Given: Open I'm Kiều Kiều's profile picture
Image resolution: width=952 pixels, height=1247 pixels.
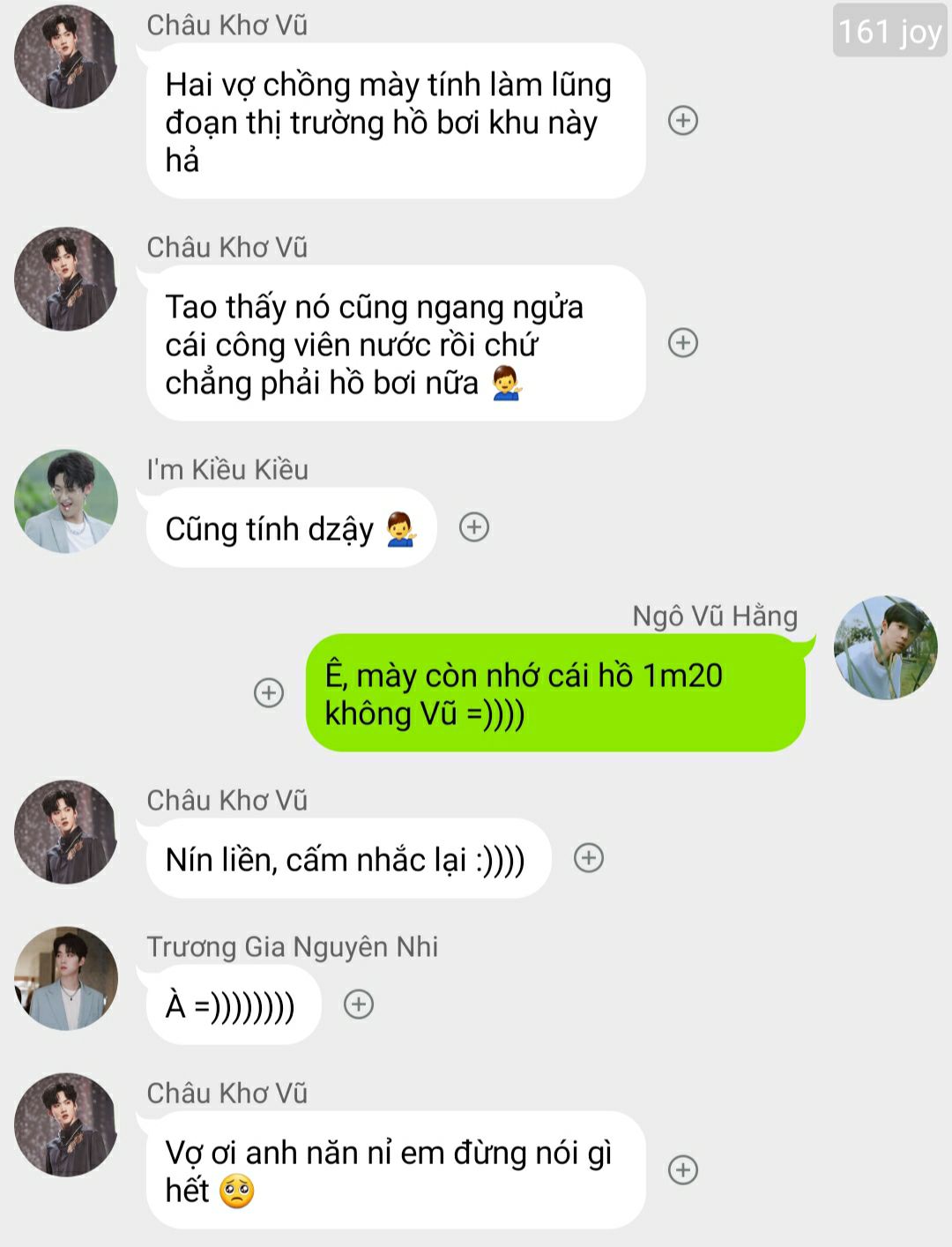Looking at the screenshot, I should pyautogui.click(x=66, y=501).
